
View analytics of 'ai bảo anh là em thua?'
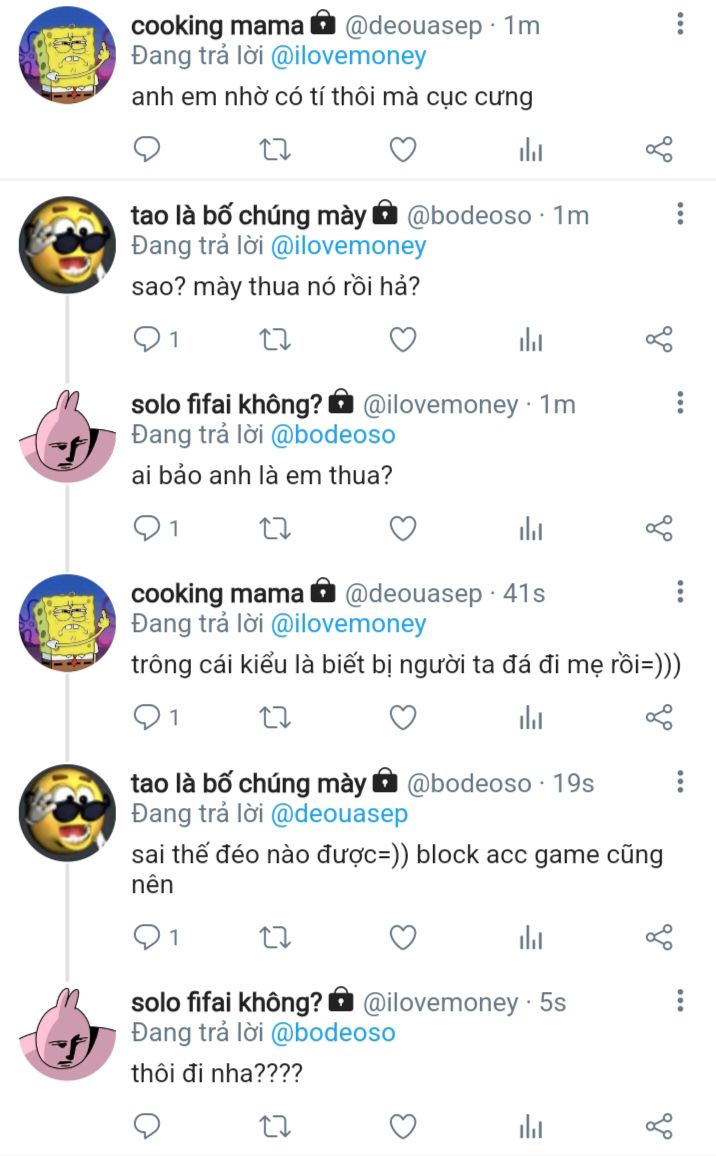(531, 529)
